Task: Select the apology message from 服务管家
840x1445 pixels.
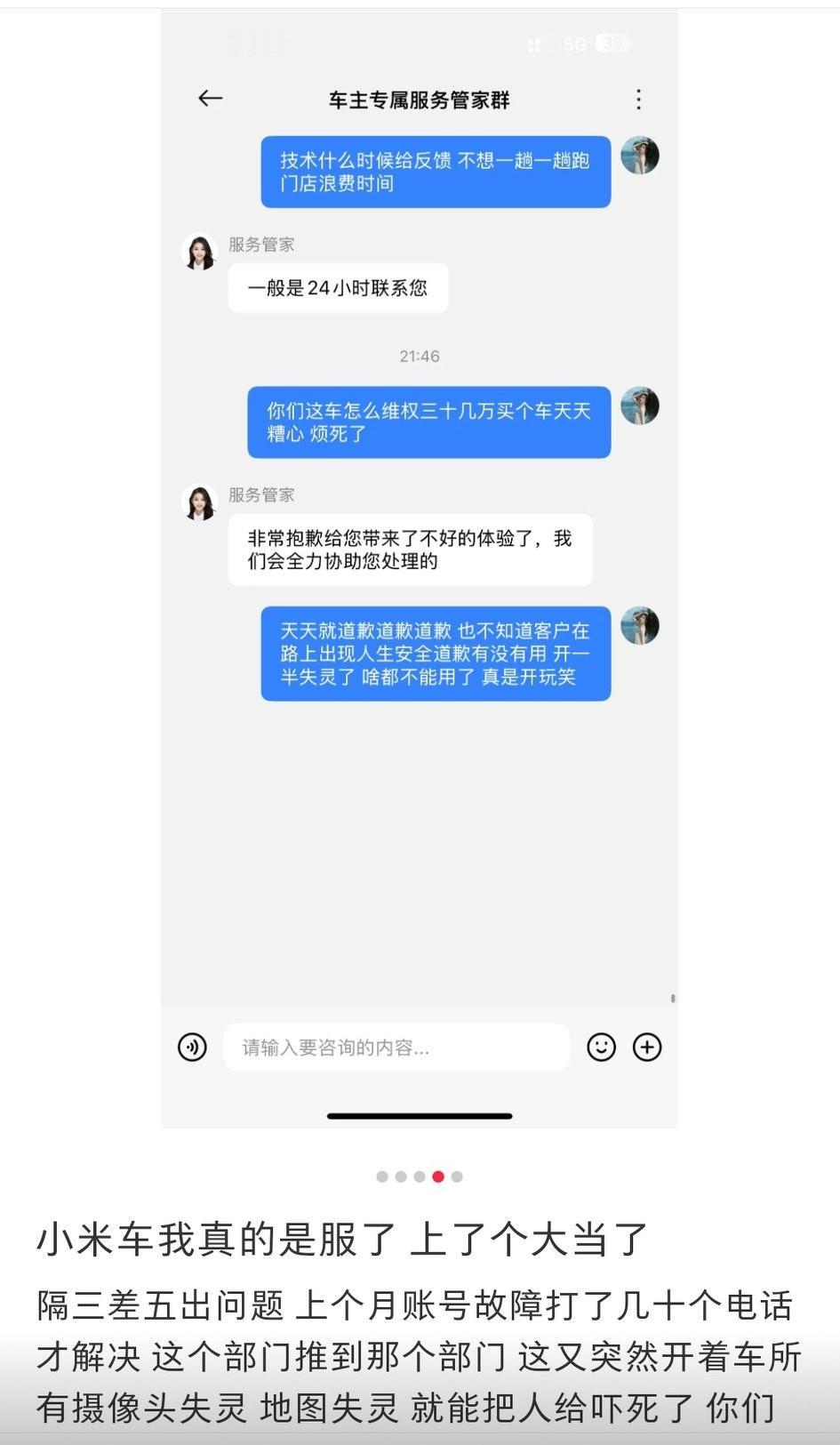Action: click(410, 549)
